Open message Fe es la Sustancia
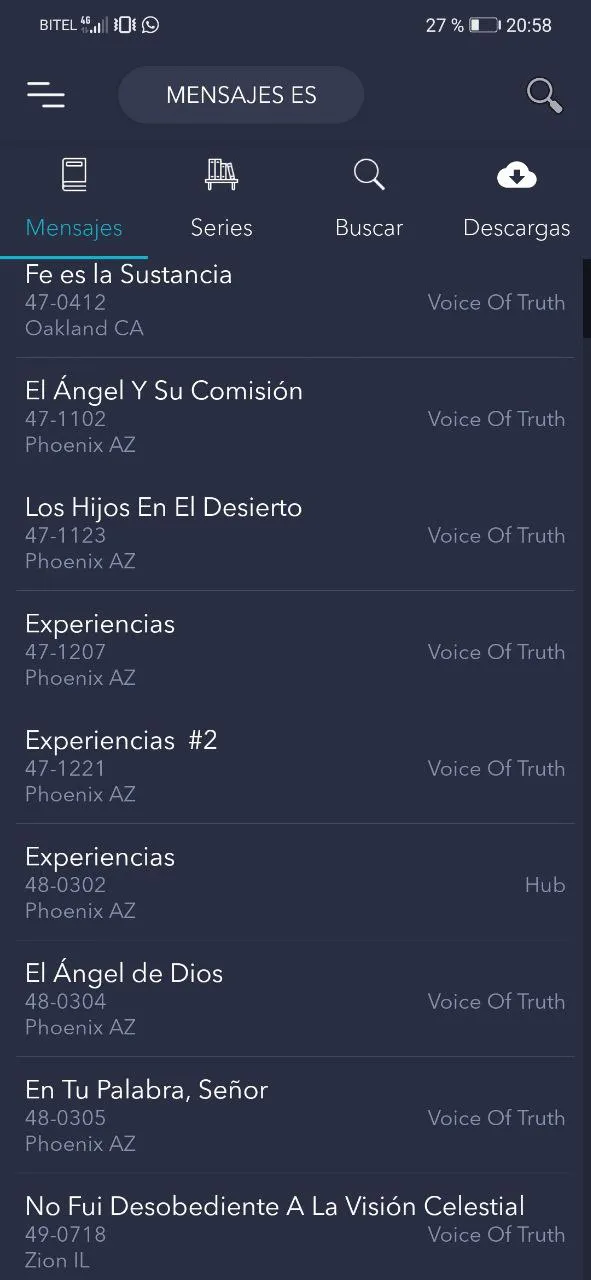The width and height of the screenshot is (591, 1280). point(295,300)
